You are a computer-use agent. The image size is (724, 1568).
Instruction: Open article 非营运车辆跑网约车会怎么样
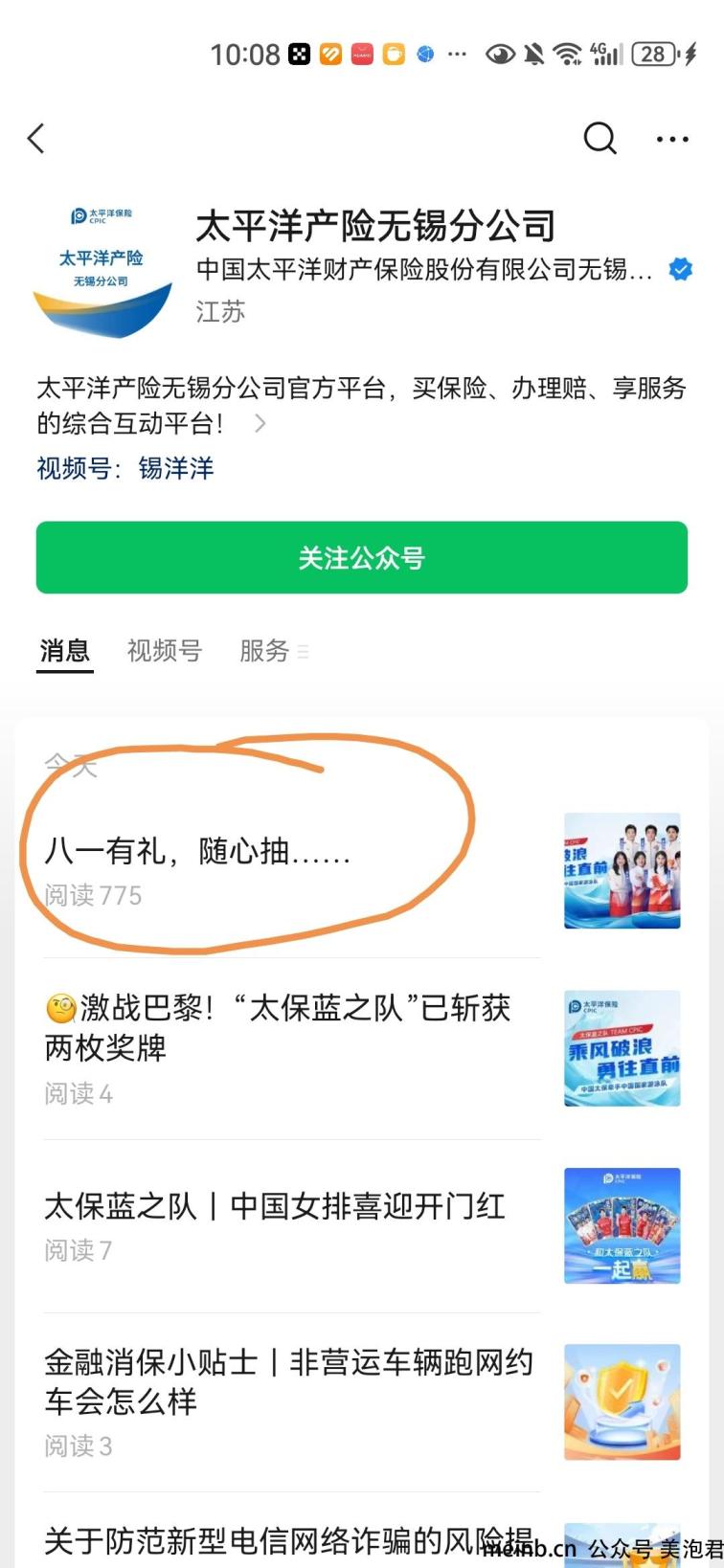[287, 1380]
